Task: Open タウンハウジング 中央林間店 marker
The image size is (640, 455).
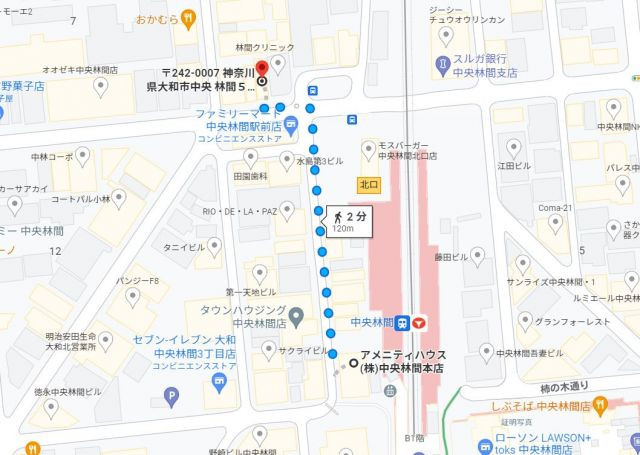Action: point(296,318)
